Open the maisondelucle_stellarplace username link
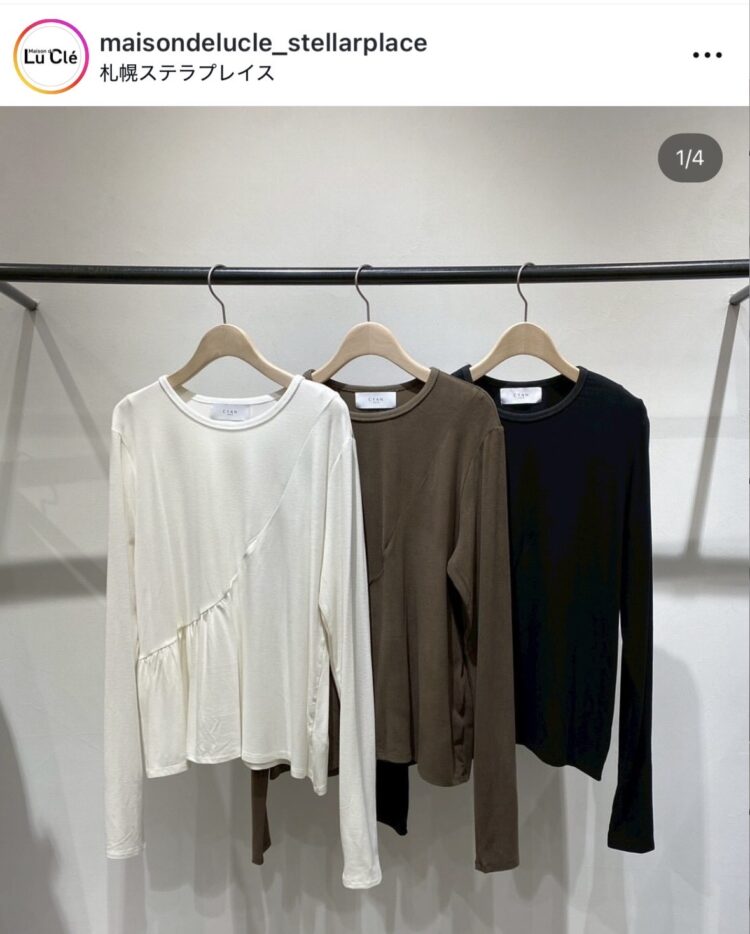The height and width of the screenshot is (934, 750). [264, 42]
